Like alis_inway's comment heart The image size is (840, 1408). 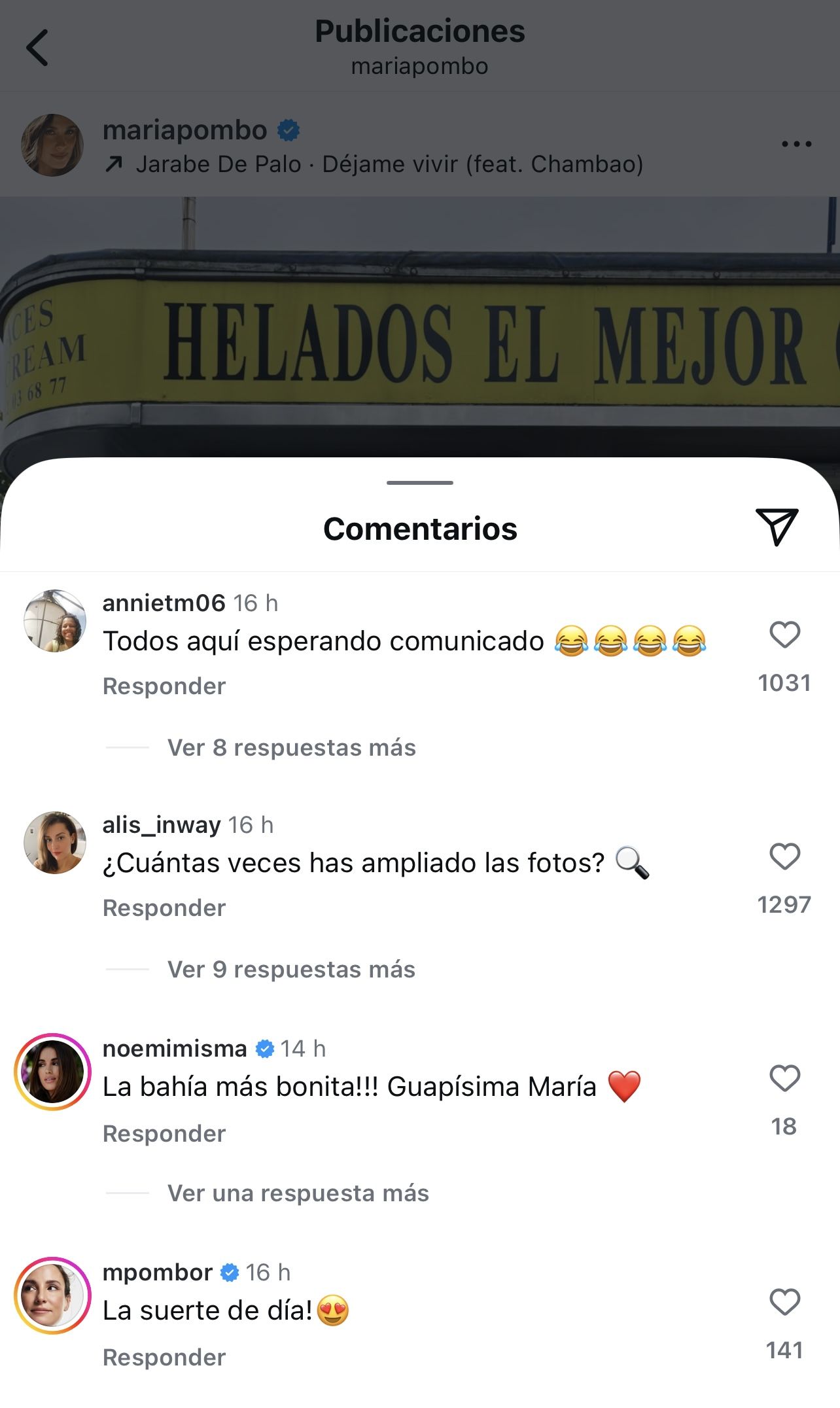[784, 856]
